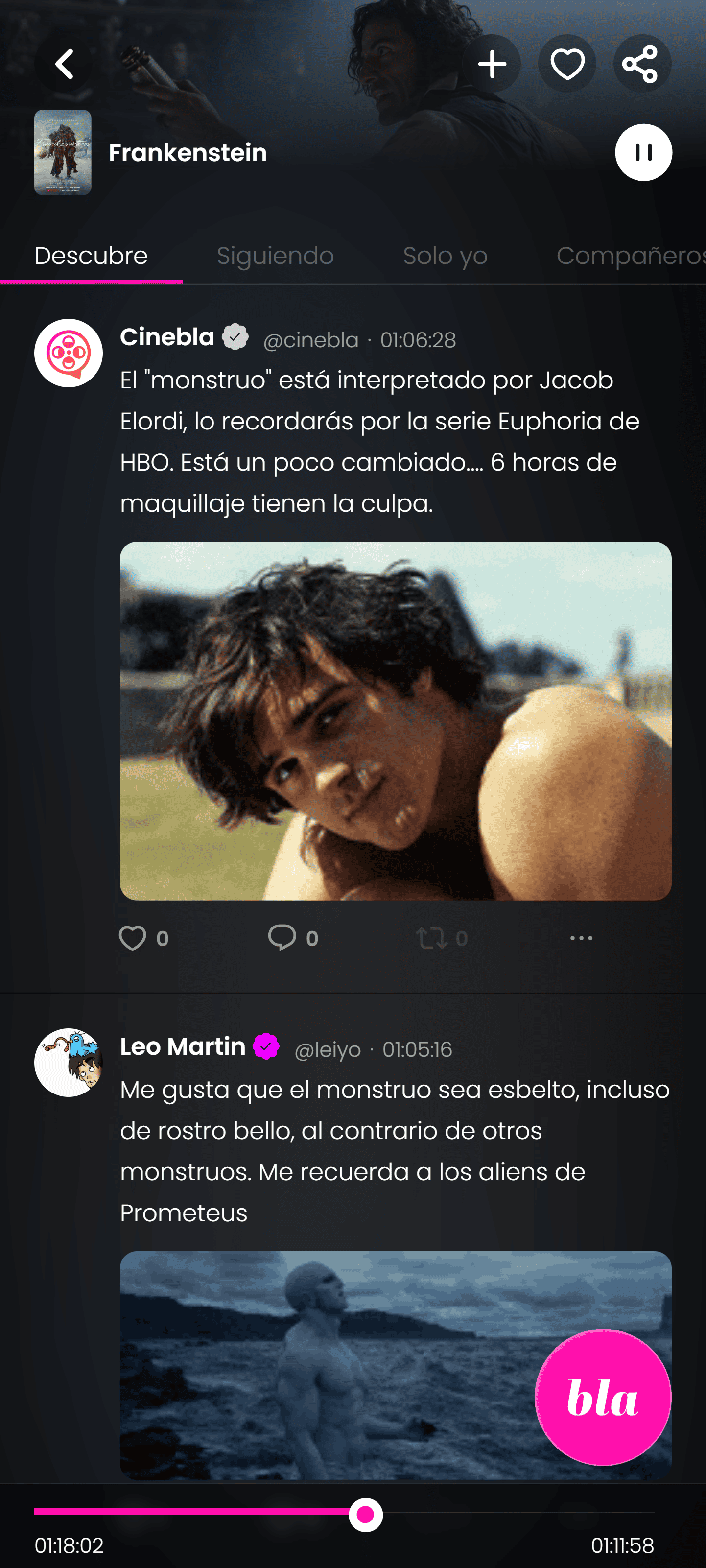Viewport: 706px width, 1568px height.
Task: Open comments on Cinebla's post
Action: pos(283,937)
